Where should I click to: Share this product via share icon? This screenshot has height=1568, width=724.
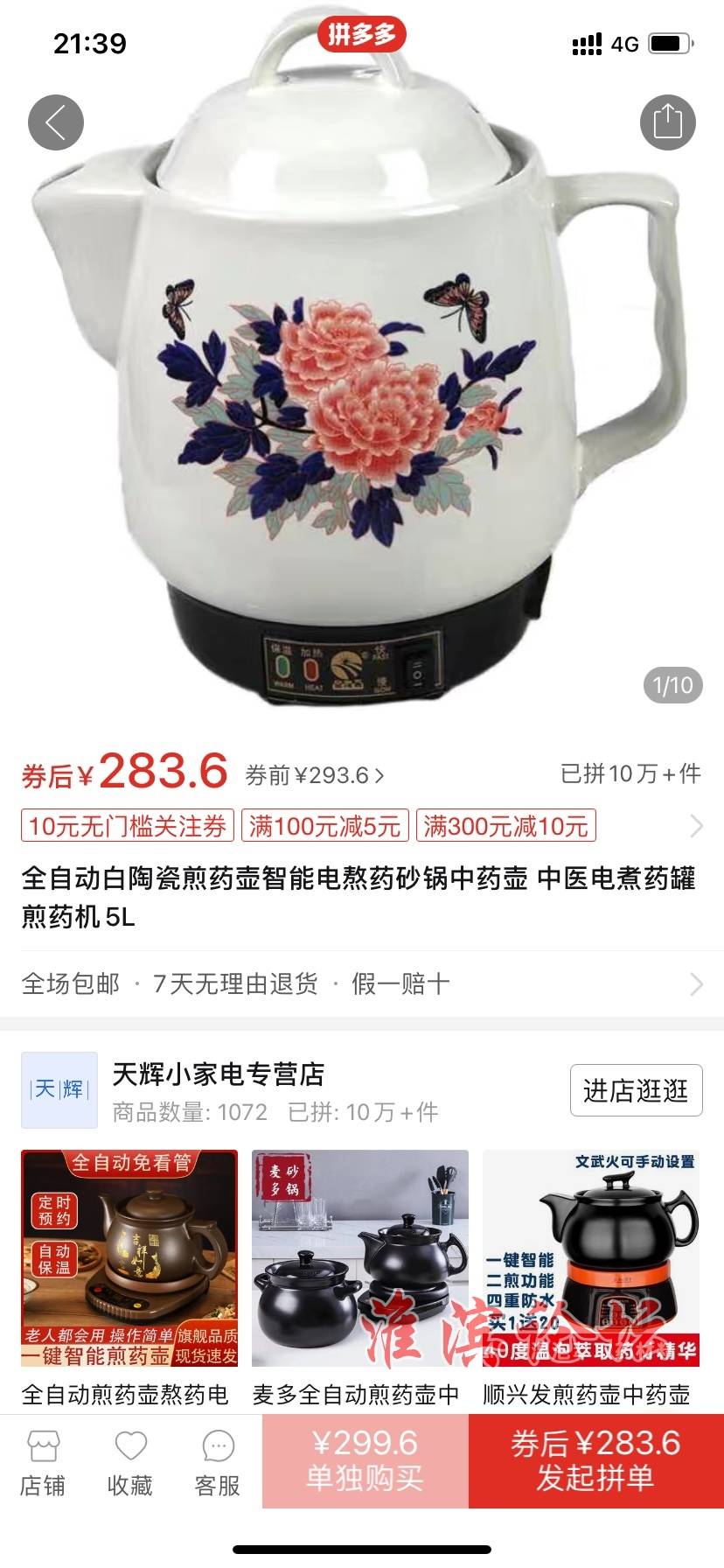[x=667, y=122]
